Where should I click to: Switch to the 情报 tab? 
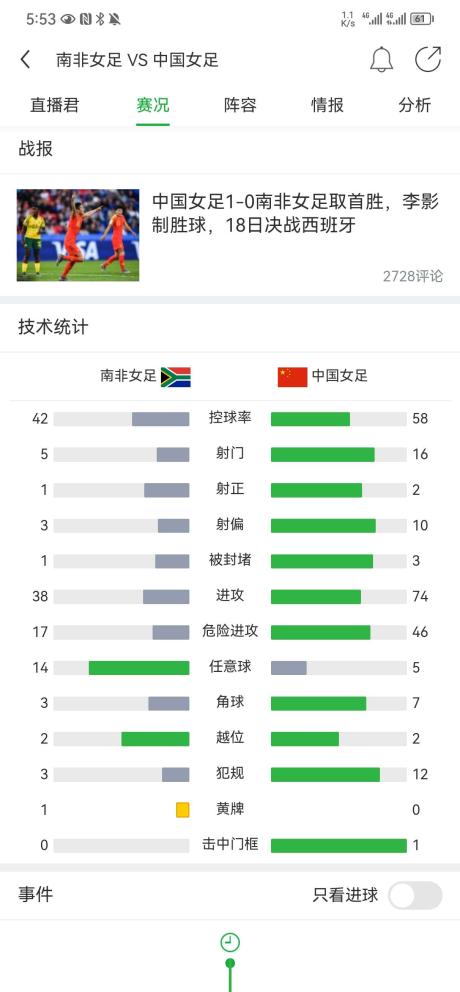(327, 105)
